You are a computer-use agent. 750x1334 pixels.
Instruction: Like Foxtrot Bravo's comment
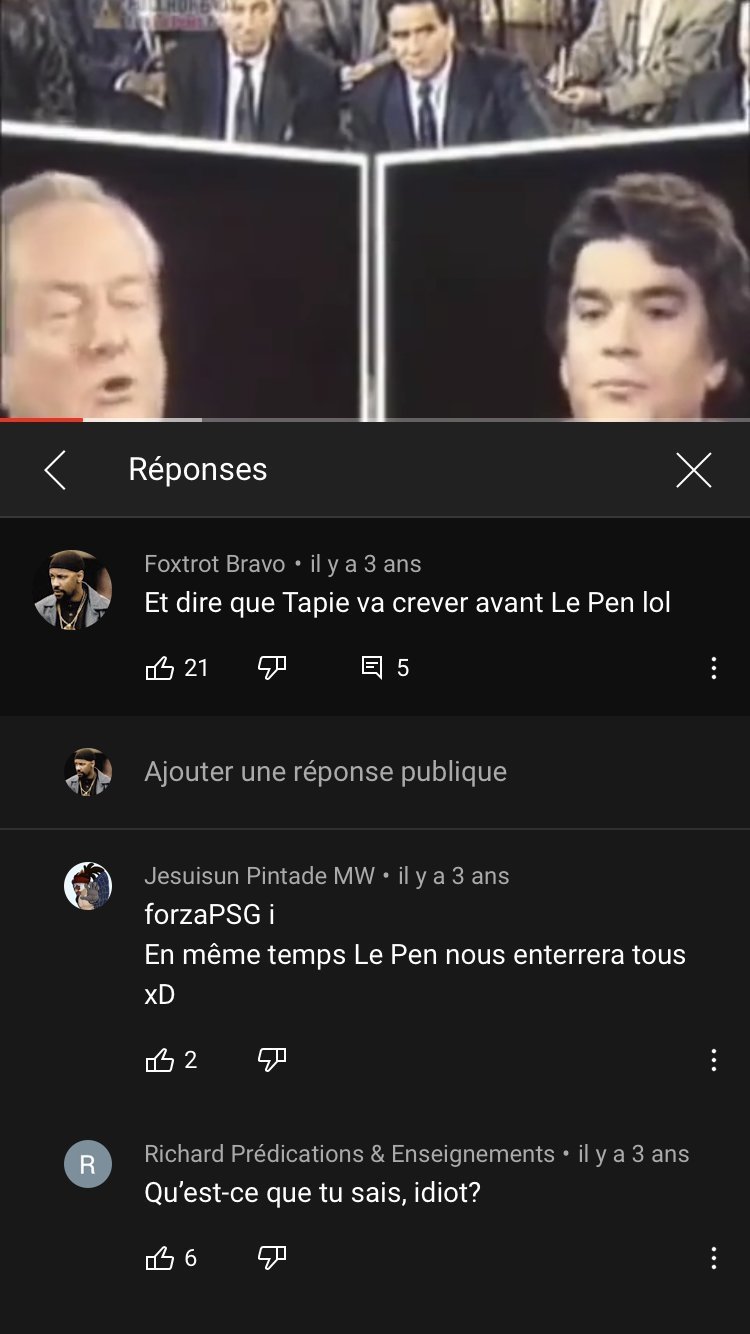160,668
